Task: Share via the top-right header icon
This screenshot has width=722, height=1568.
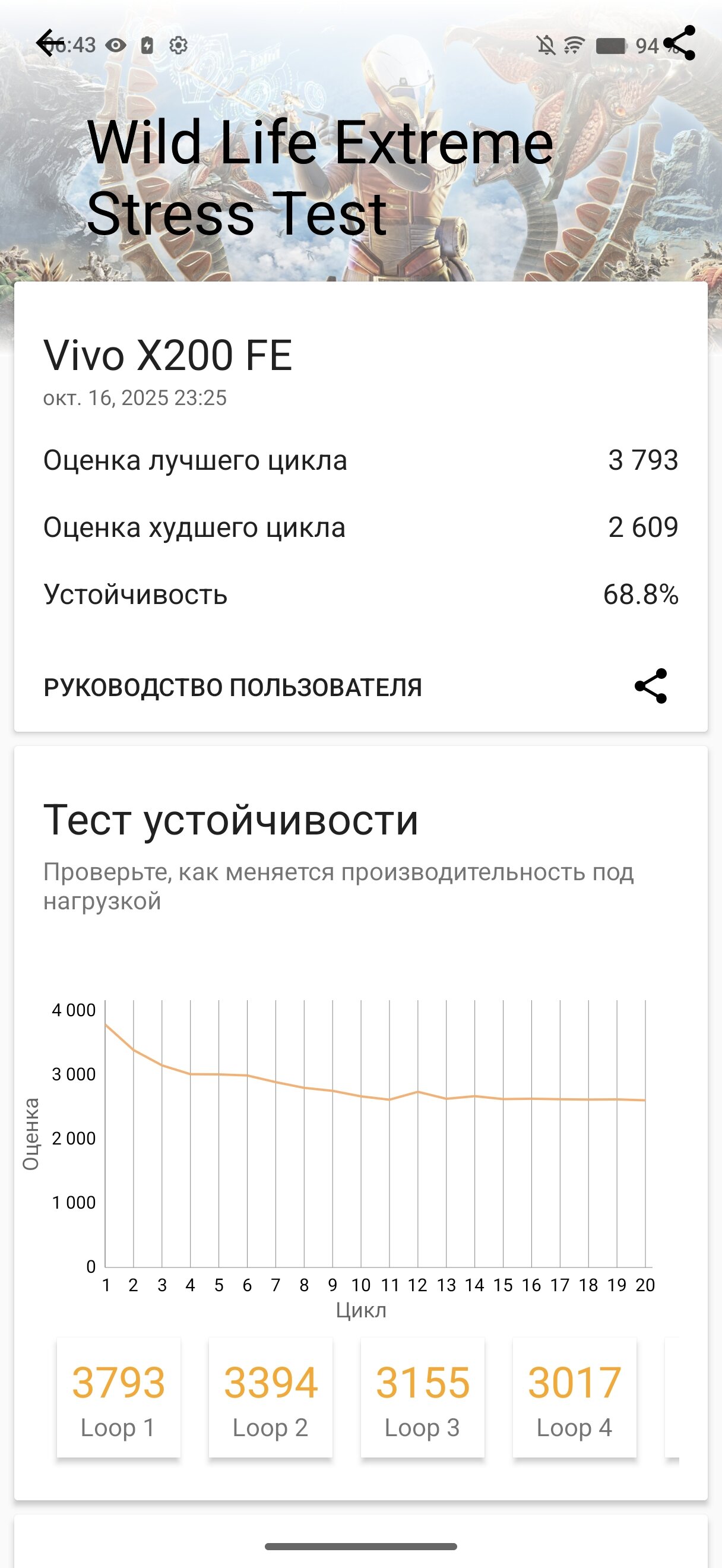Action: (x=679, y=43)
